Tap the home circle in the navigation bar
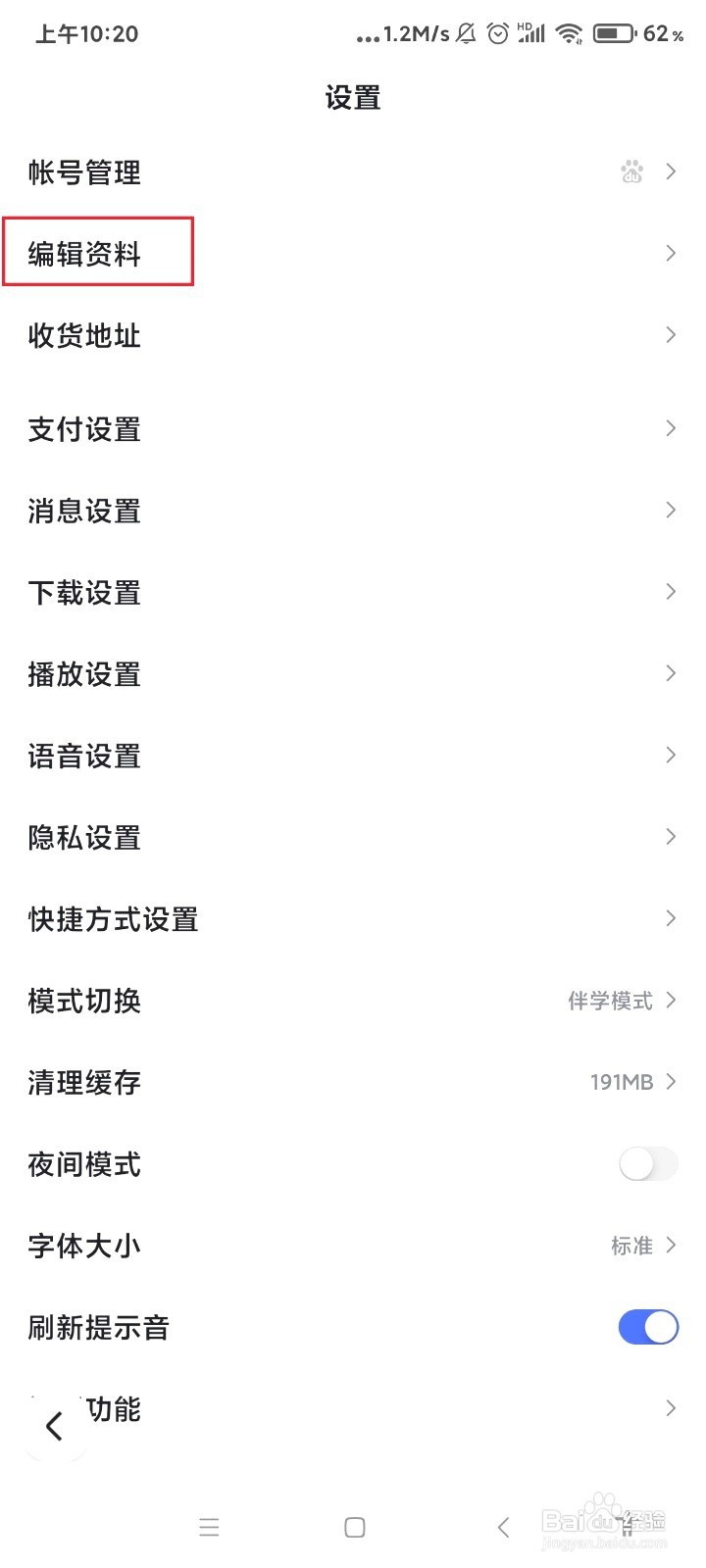706x1568 pixels. (x=353, y=1527)
